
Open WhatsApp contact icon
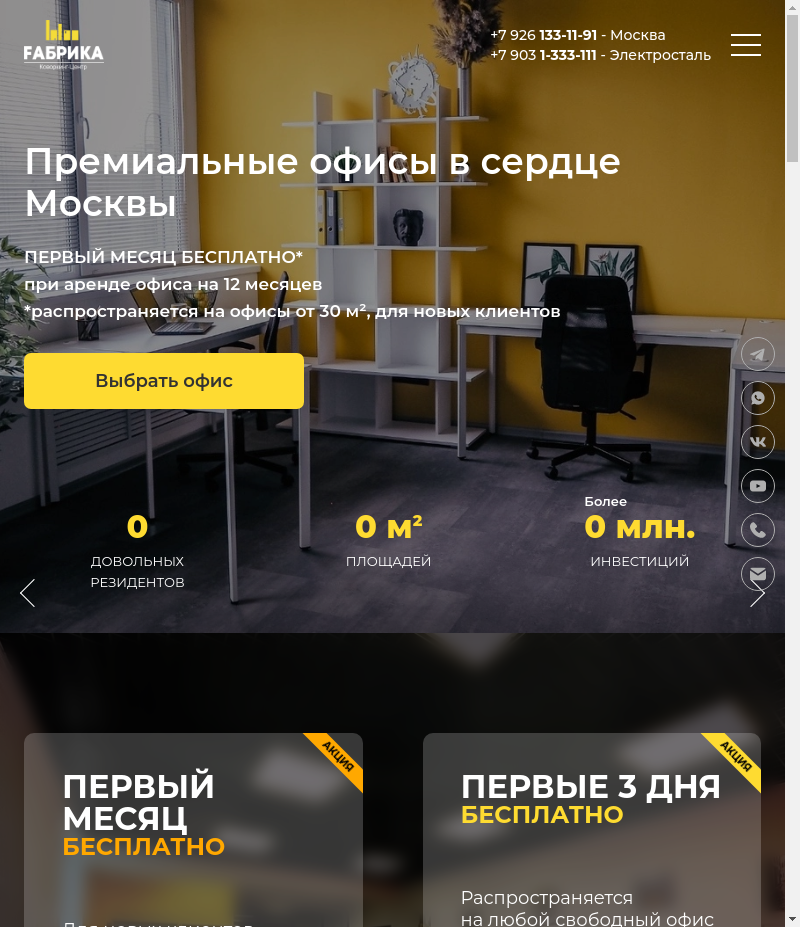tap(758, 398)
